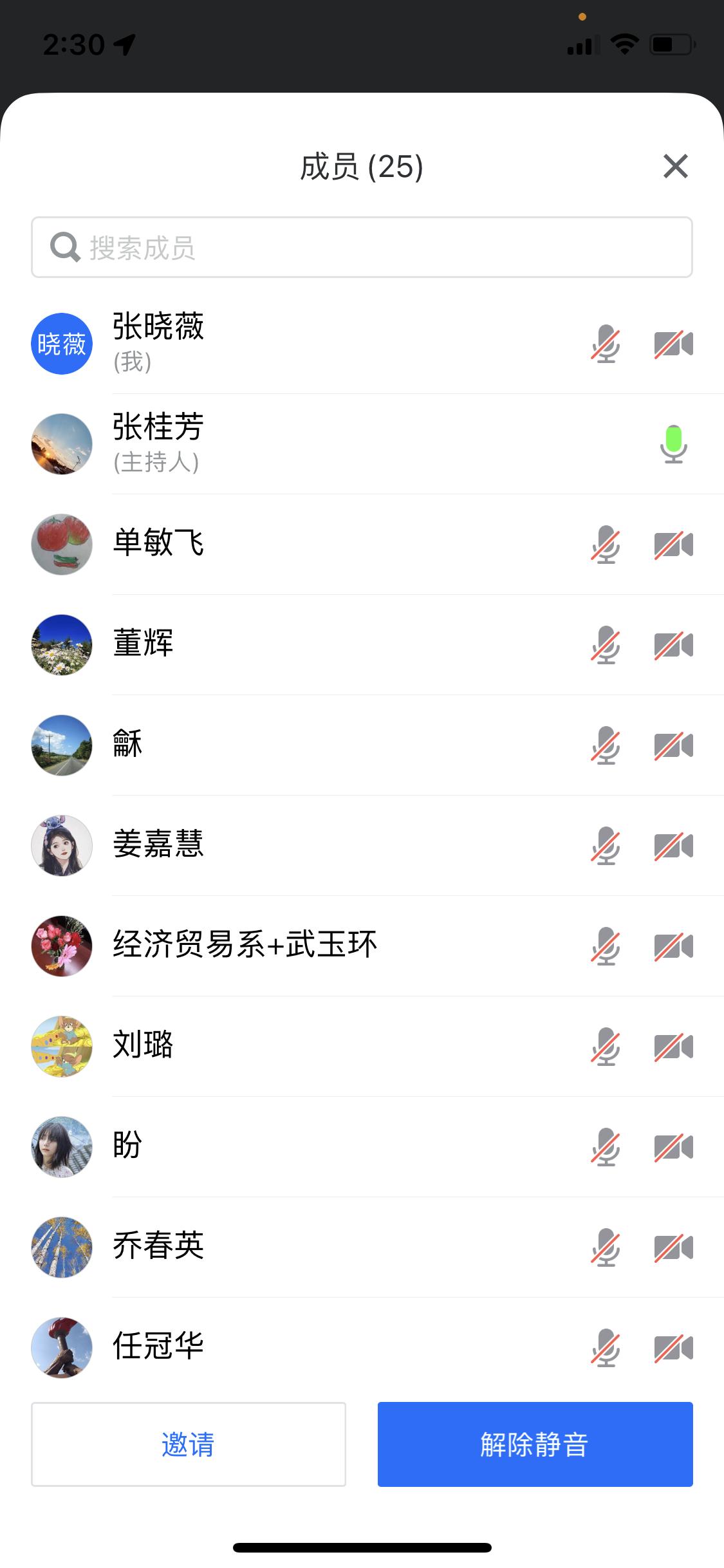Close the 成员 members panel
724x1568 pixels.
pos(675,166)
